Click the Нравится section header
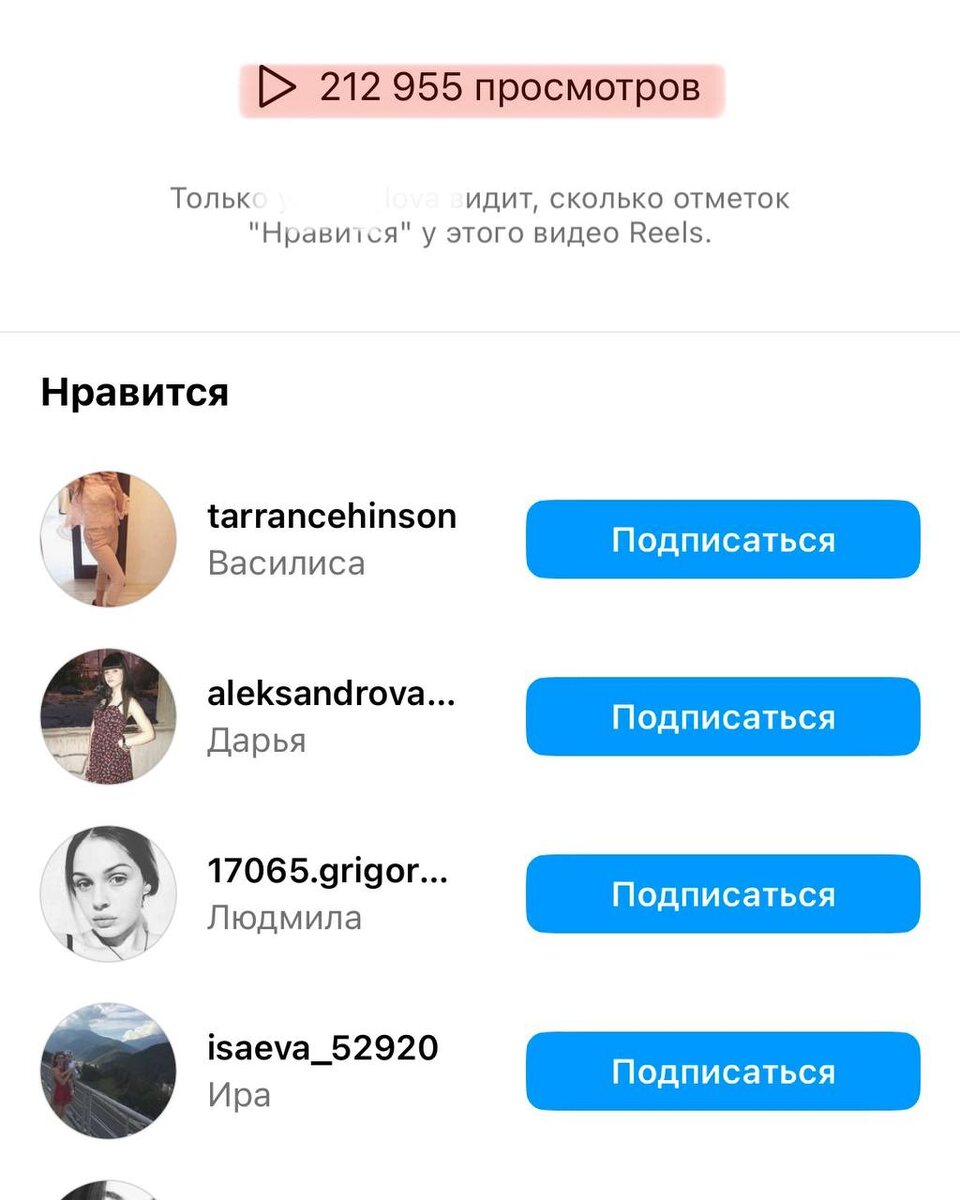Image resolution: width=960 pixels, height=1200 pixels. pos(134,392)
